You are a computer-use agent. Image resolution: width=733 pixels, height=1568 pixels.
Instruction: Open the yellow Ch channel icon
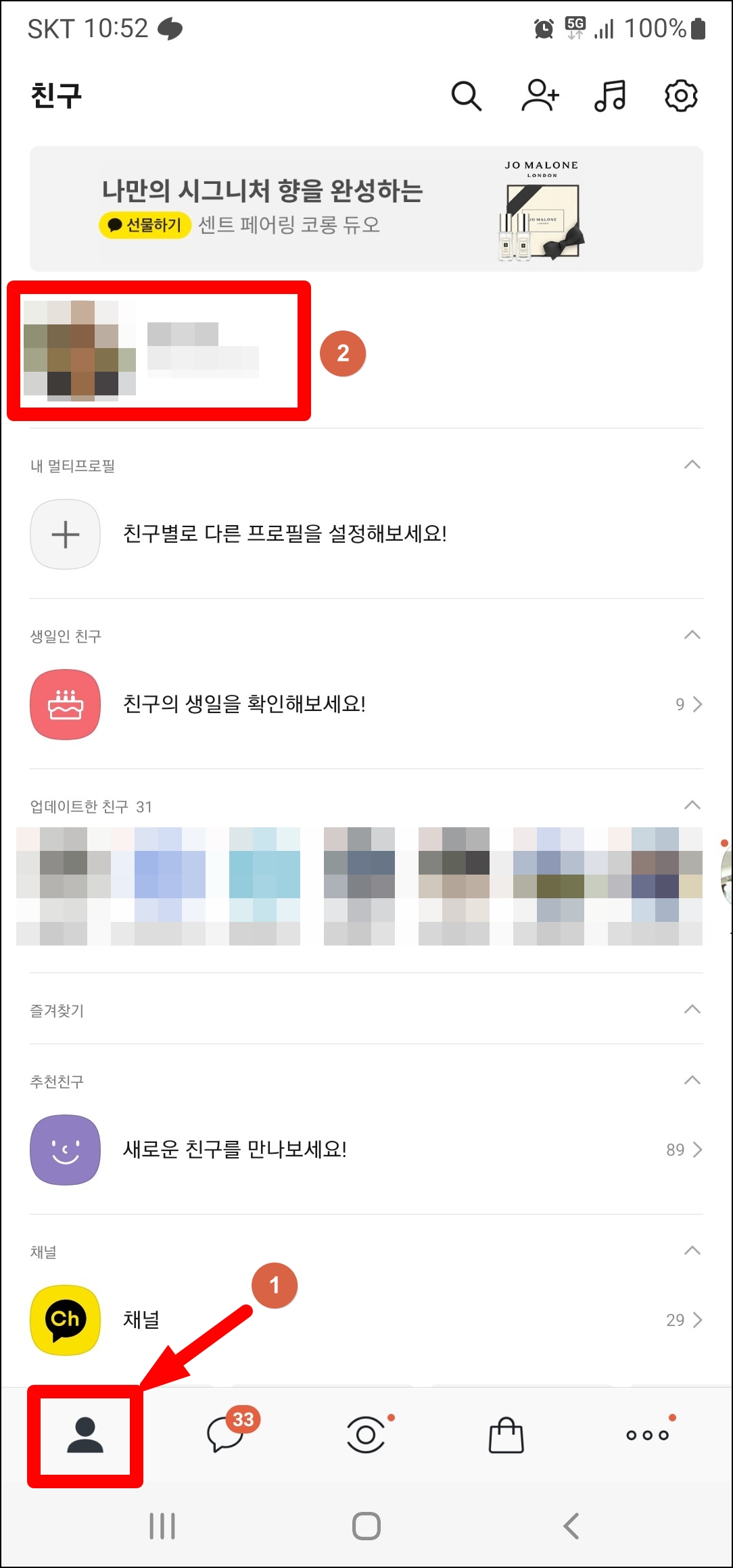click(x=64, y=1319)
